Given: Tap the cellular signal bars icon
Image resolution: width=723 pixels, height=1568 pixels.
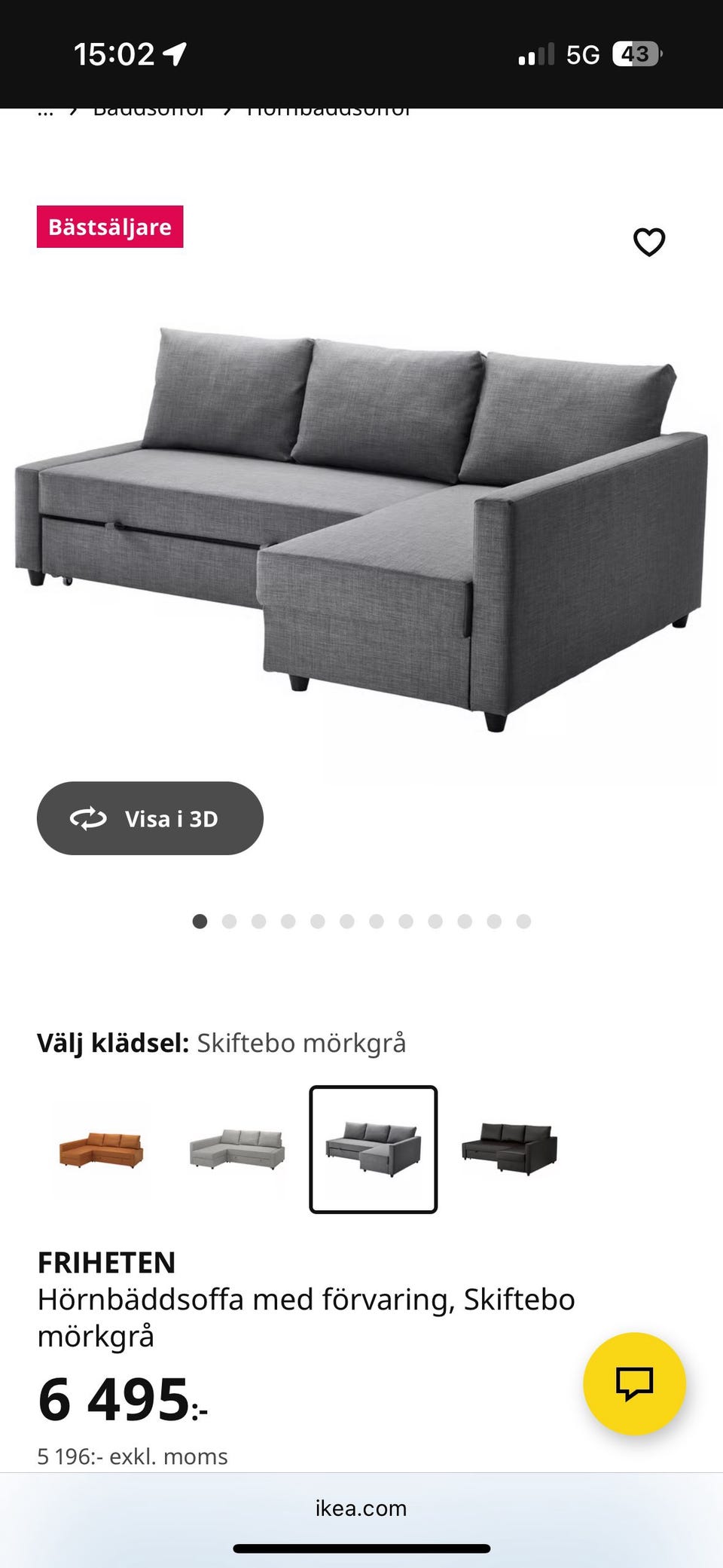Looking at the screenshot, I should click(536, 53).
